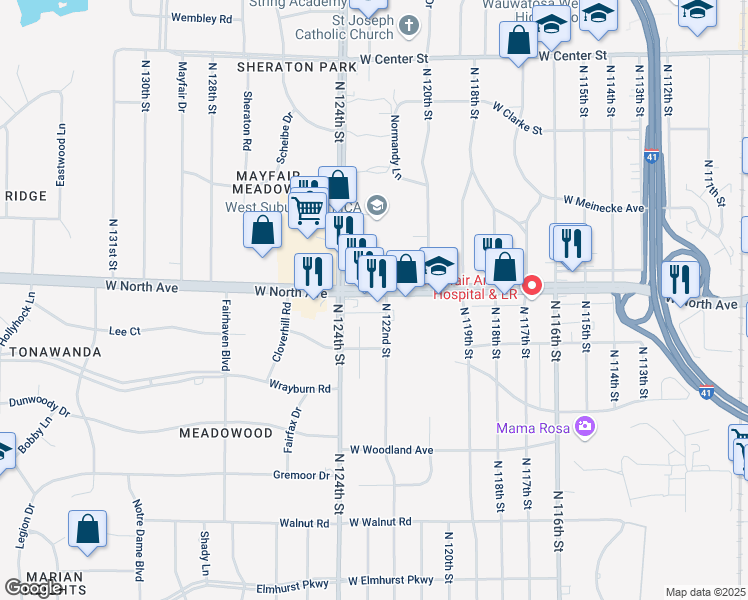Select the shopping bag marker on W Center St
This screenshot has width=748, height=600.
click(518, 42)
